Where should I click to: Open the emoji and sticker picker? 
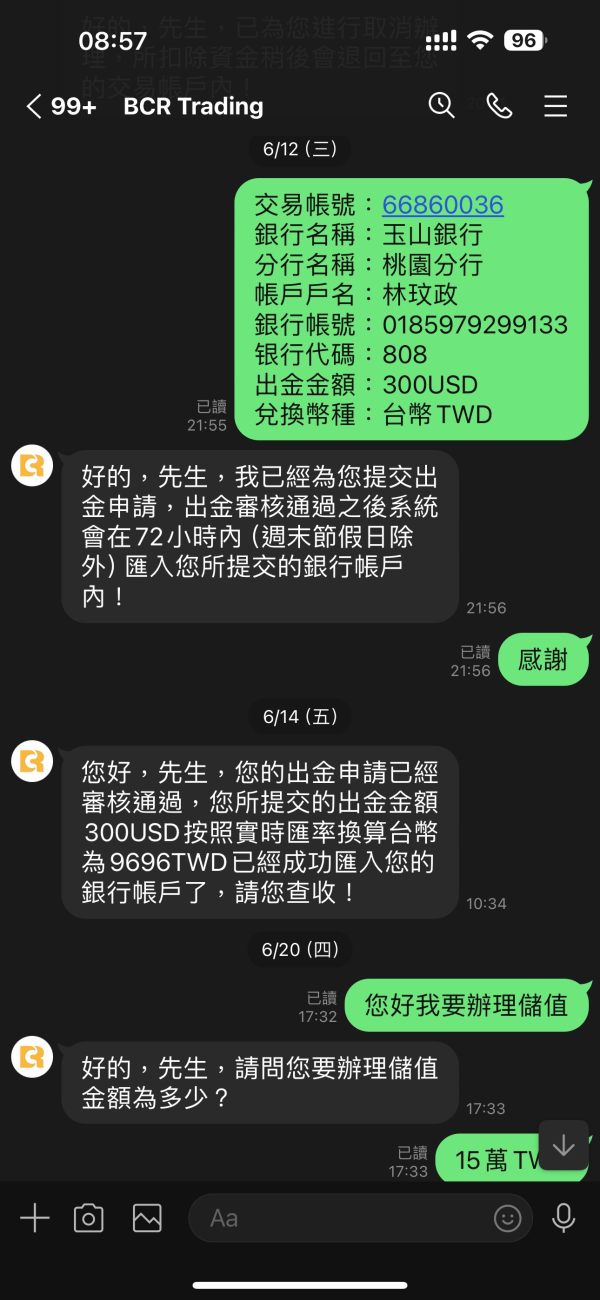point(507,1218)
